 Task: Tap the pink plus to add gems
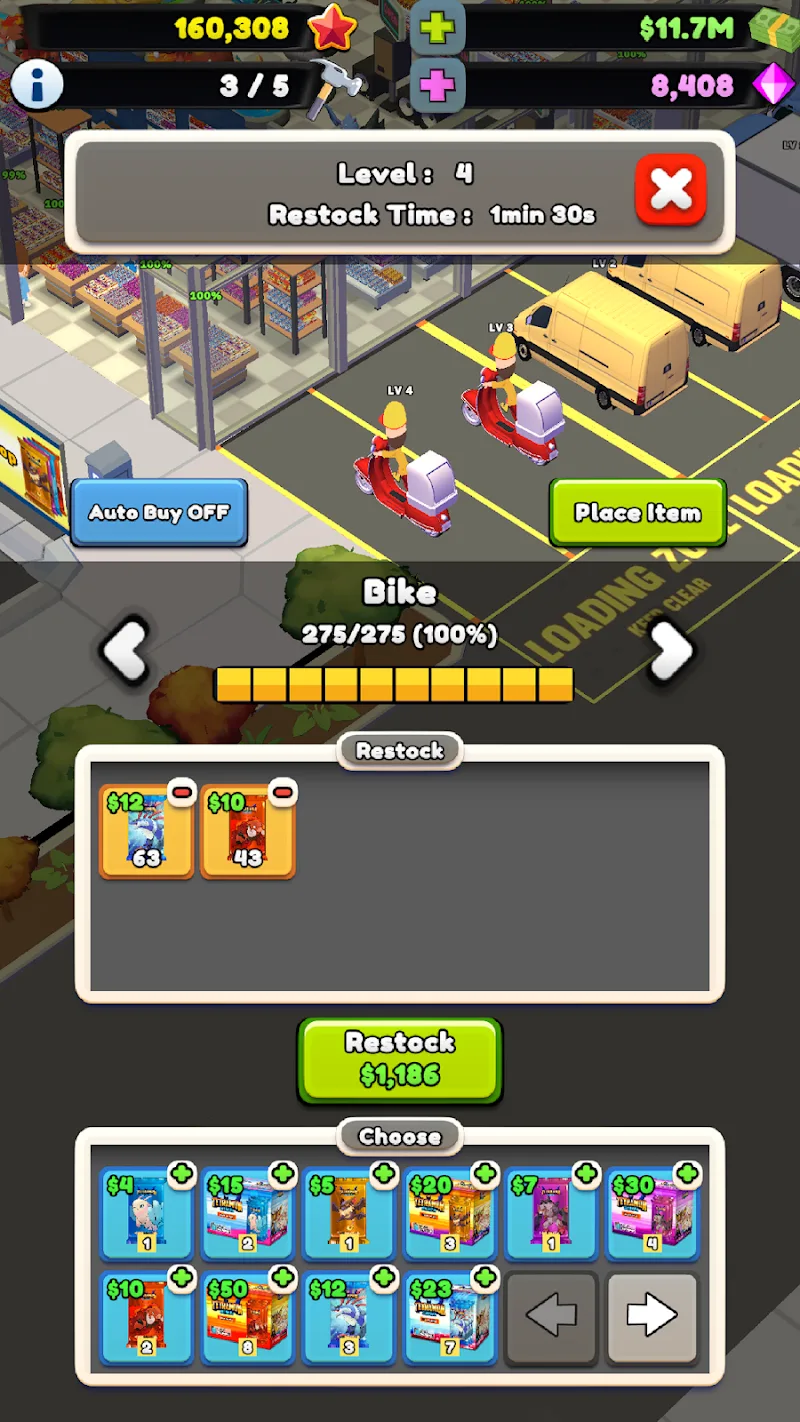click(x=437, y=86)
